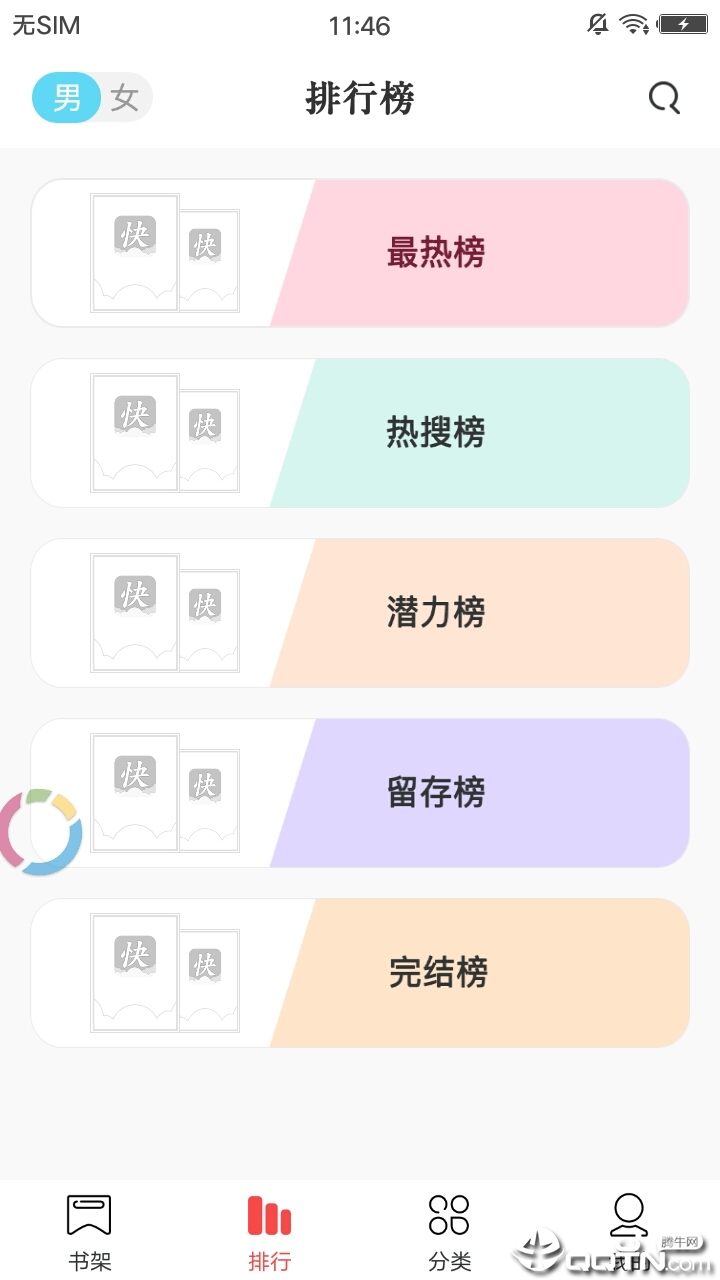Open the 最热榜 hottest ranking list

pyautogui.click(x=437, y=252)
